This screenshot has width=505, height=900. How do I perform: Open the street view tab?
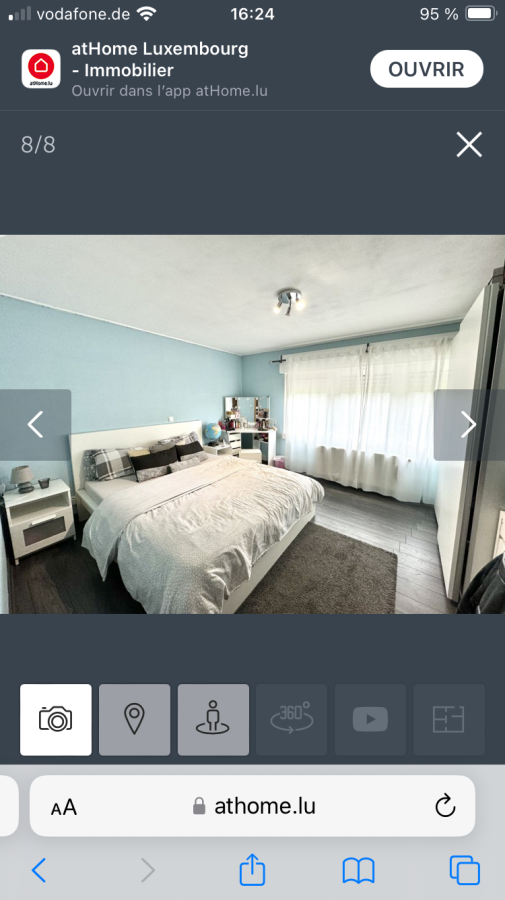tap(213, 719)
